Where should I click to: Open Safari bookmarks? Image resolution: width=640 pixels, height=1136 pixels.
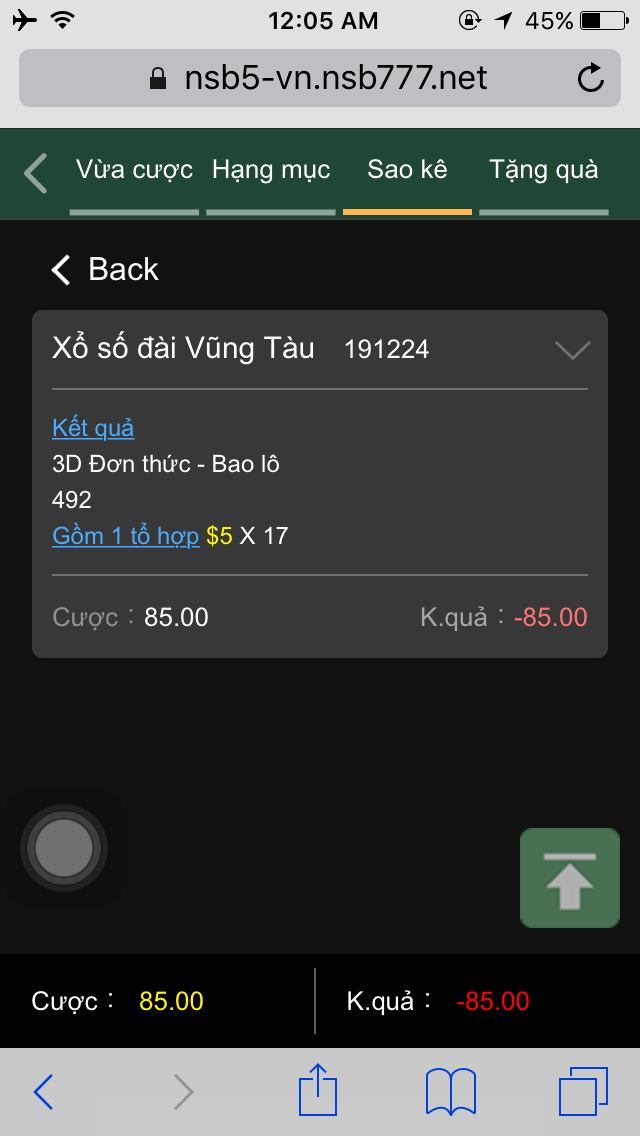450,1091
